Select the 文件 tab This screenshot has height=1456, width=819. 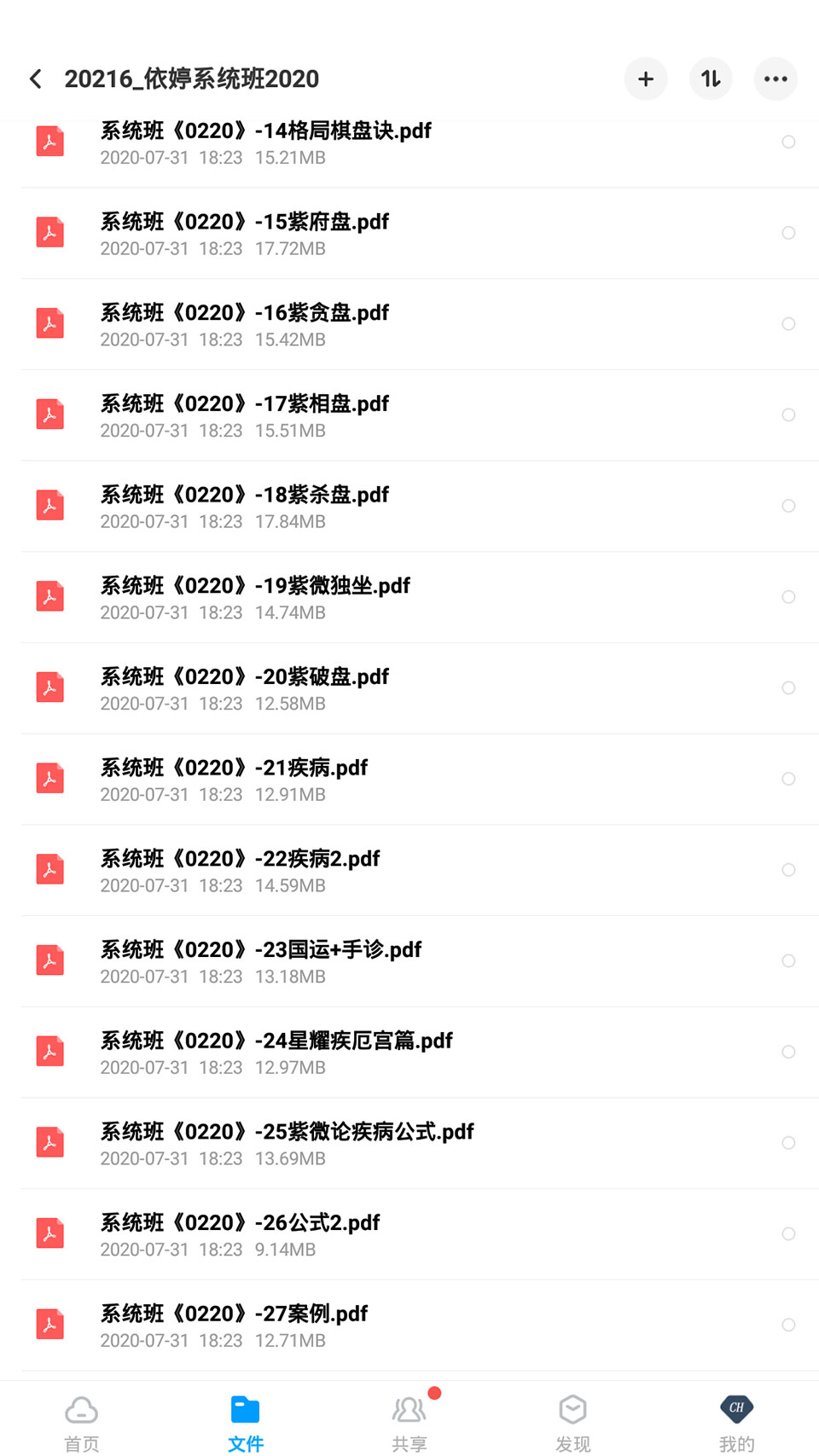coord(246,1423)
